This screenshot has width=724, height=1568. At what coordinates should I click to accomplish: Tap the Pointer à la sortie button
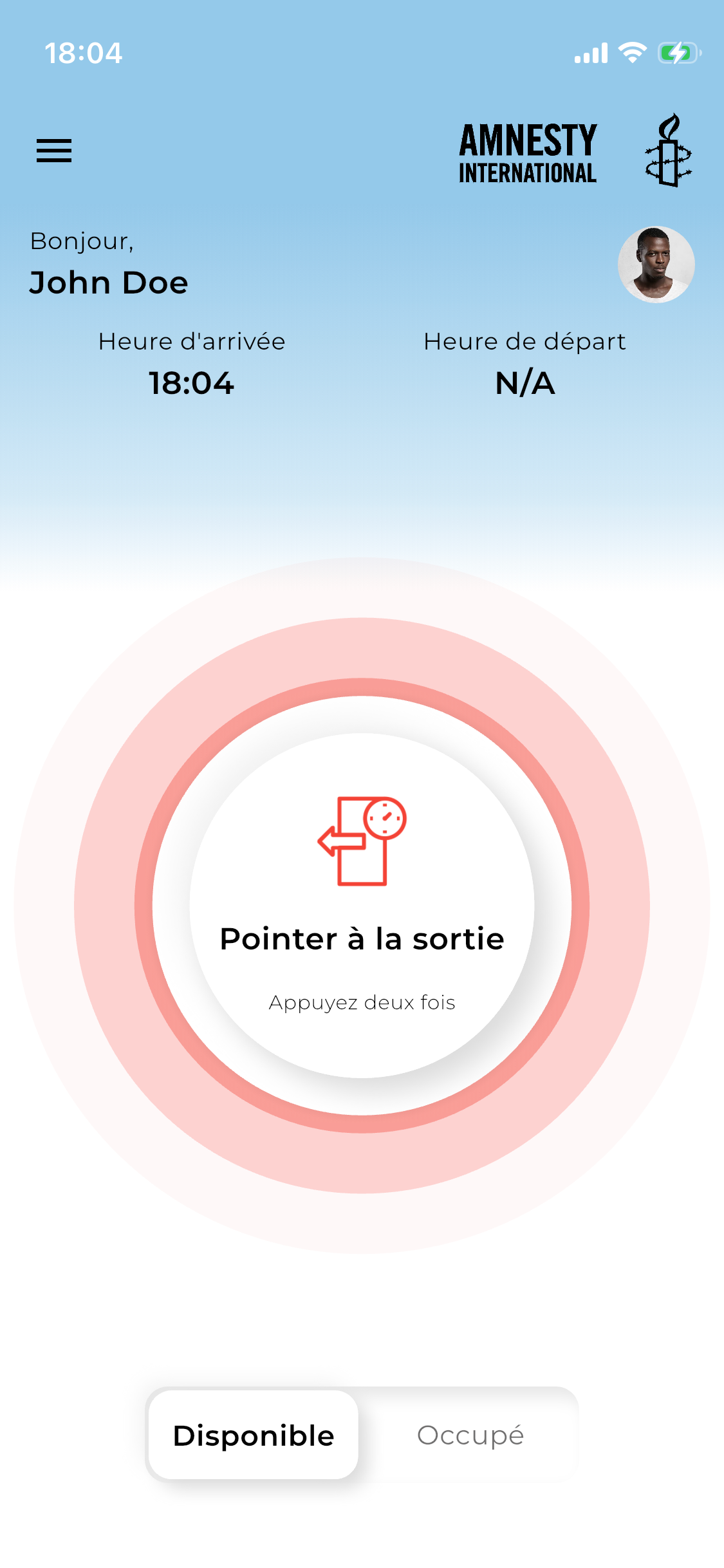(x=362, y=906)
